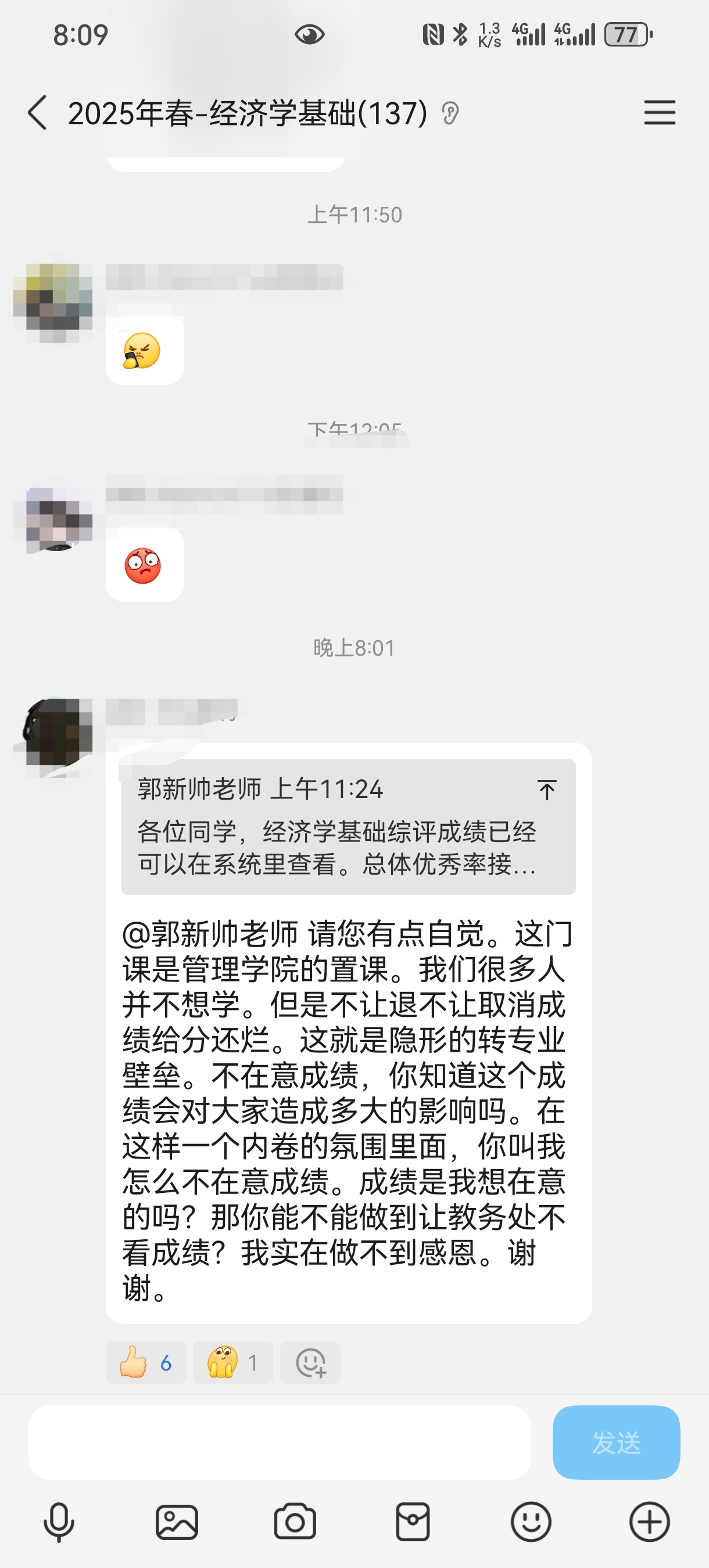Open avatar of the angry-face emoji sender

pos(53,517)
